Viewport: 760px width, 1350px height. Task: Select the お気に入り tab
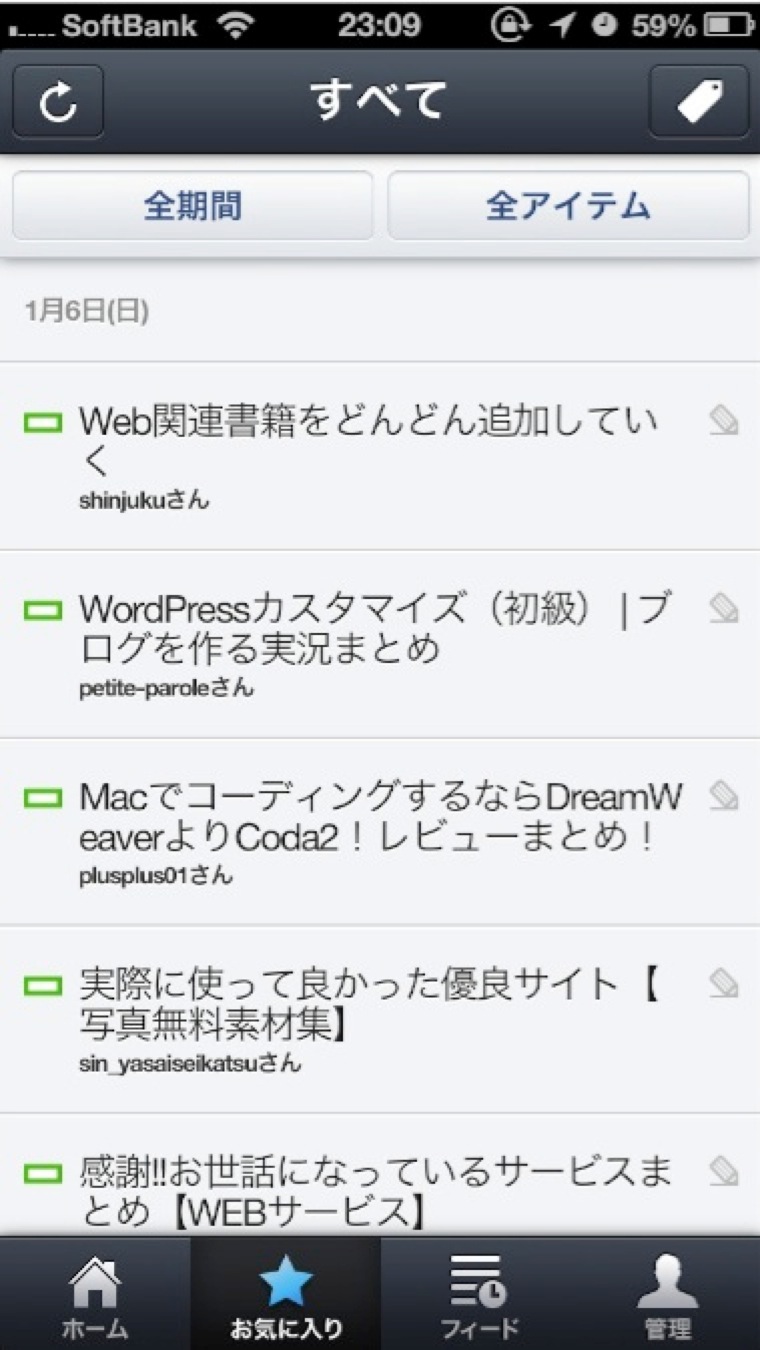pyautogui.click(x=285, y=1294)
